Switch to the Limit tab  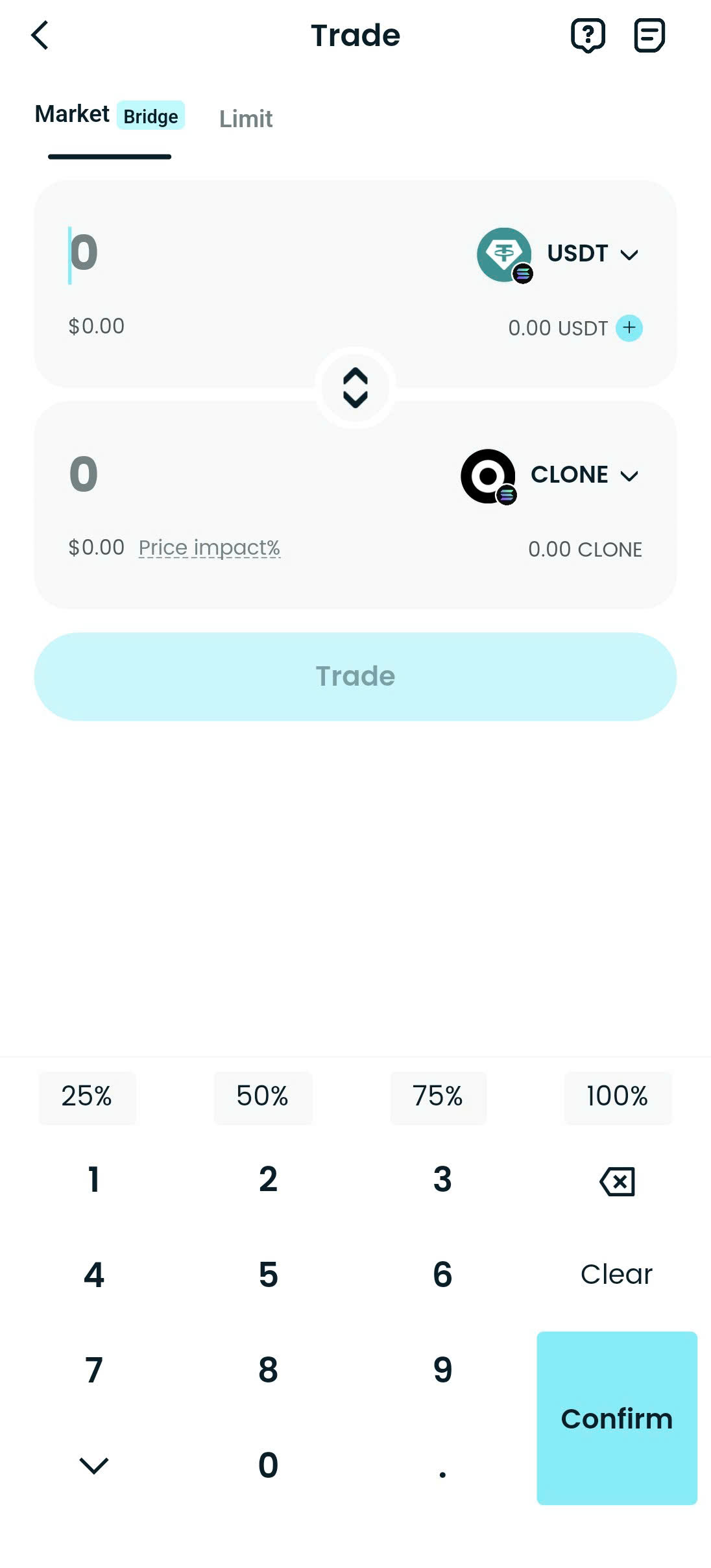[x=246, y=119]
